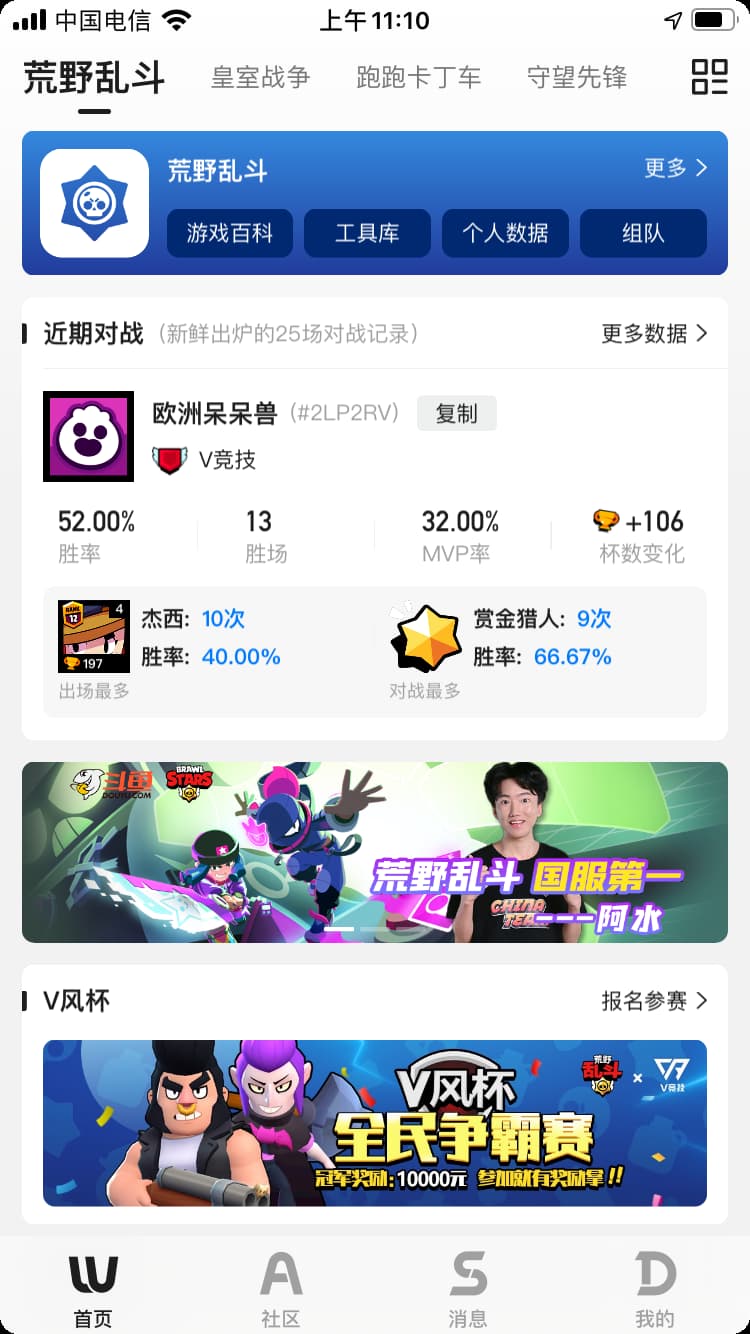Copy the player tag with 复制
This screenshot has height=1334, width=750.
(457, 414)
